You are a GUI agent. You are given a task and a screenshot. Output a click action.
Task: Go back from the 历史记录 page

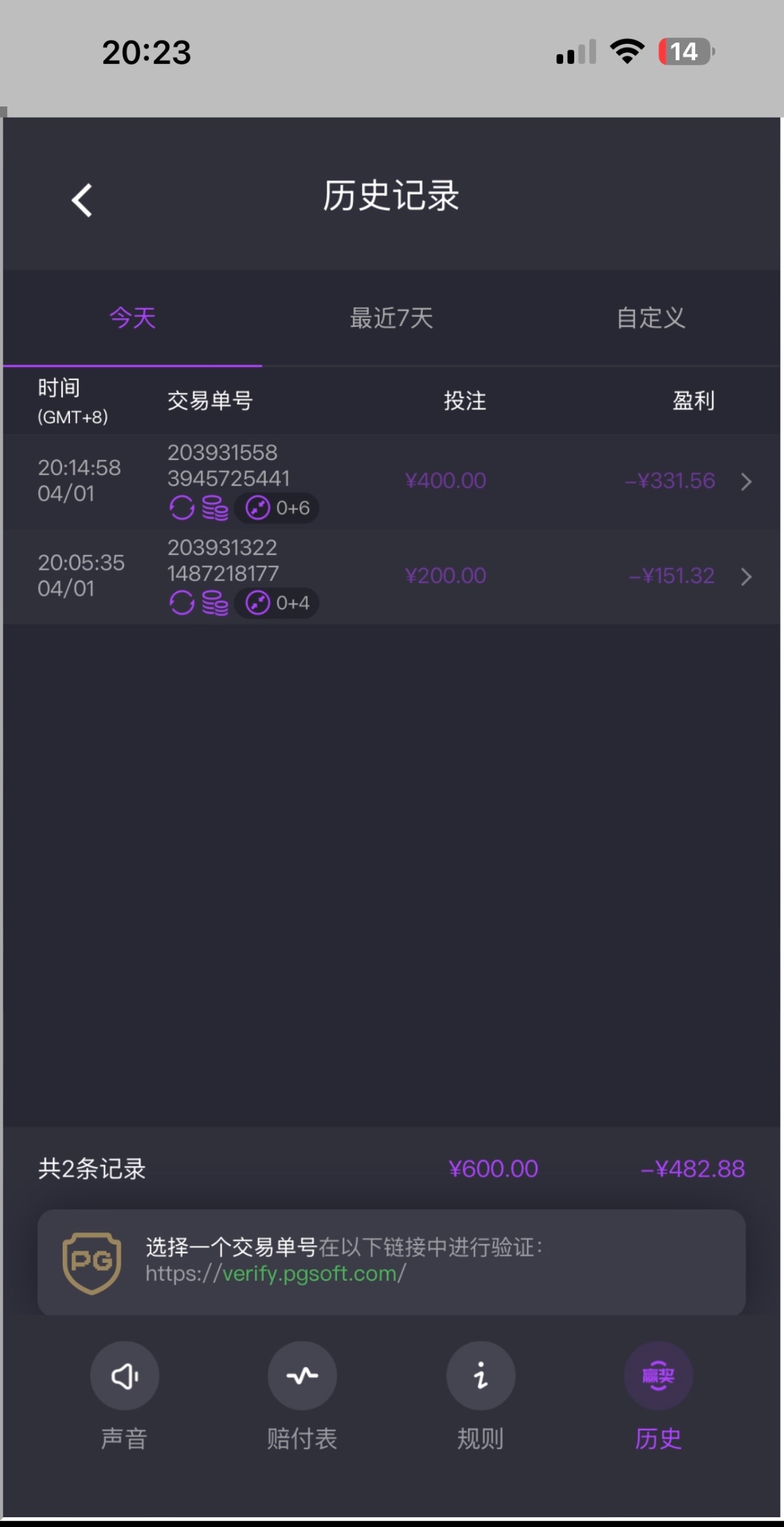click(x=82, y=200)
